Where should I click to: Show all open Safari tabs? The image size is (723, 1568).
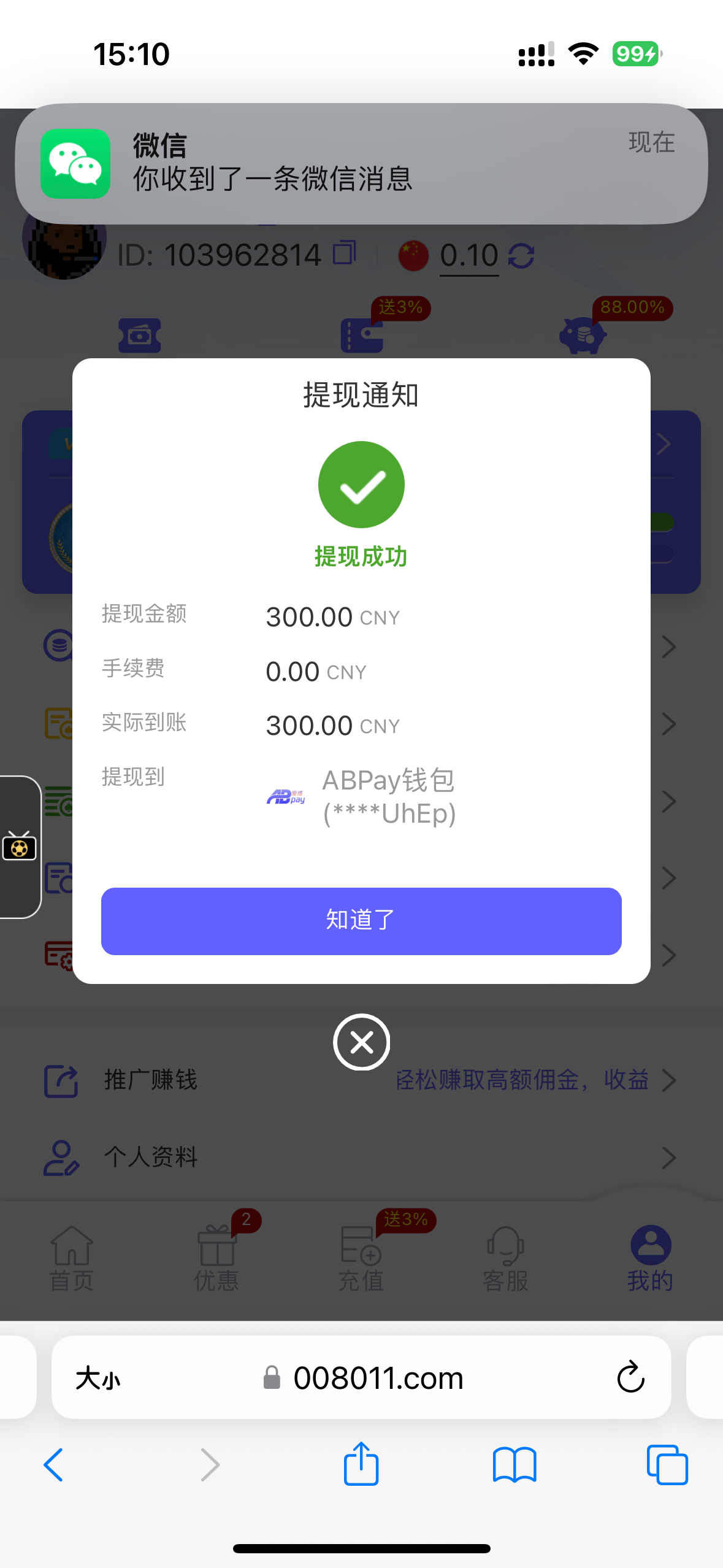click(x=667, y=1465)
